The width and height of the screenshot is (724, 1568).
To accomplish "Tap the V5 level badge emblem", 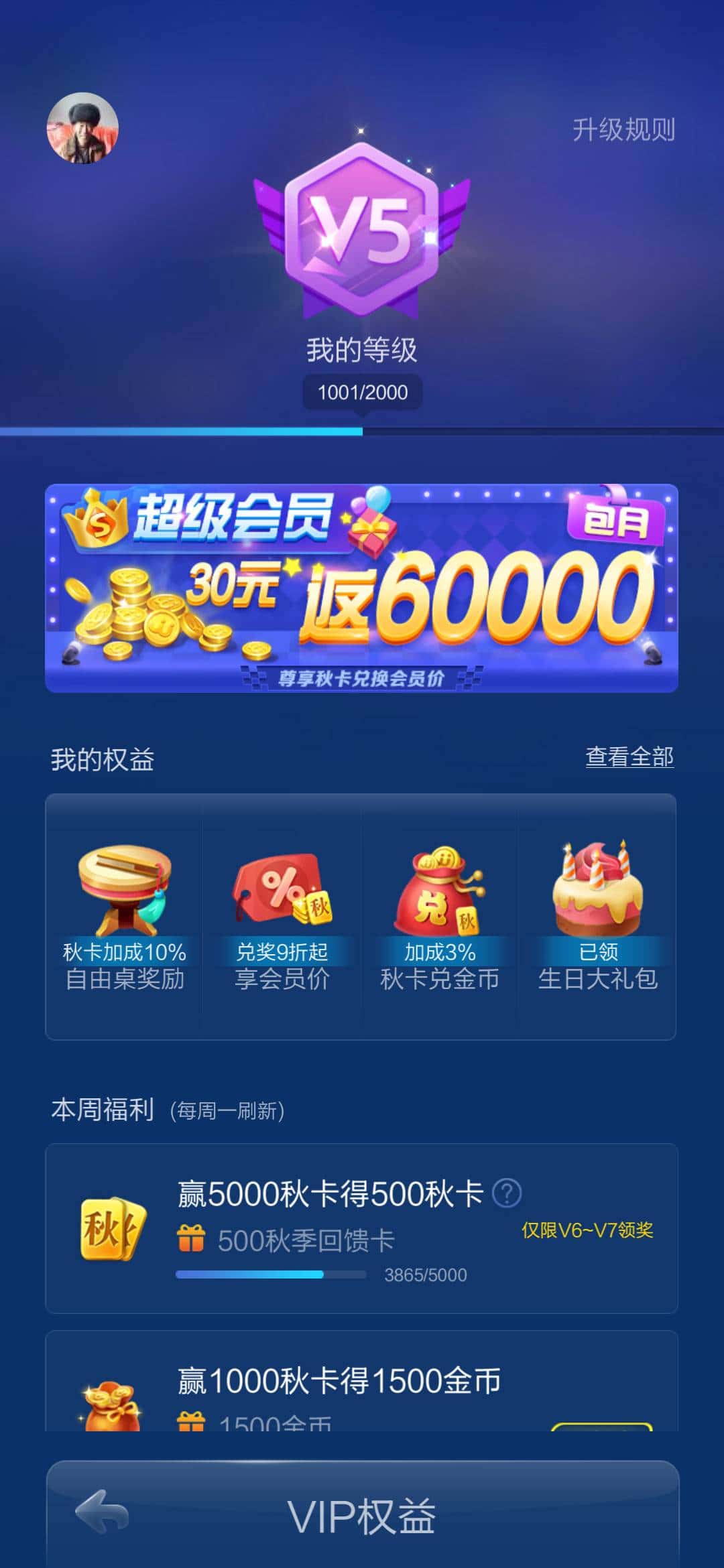I will coord(362,228).
